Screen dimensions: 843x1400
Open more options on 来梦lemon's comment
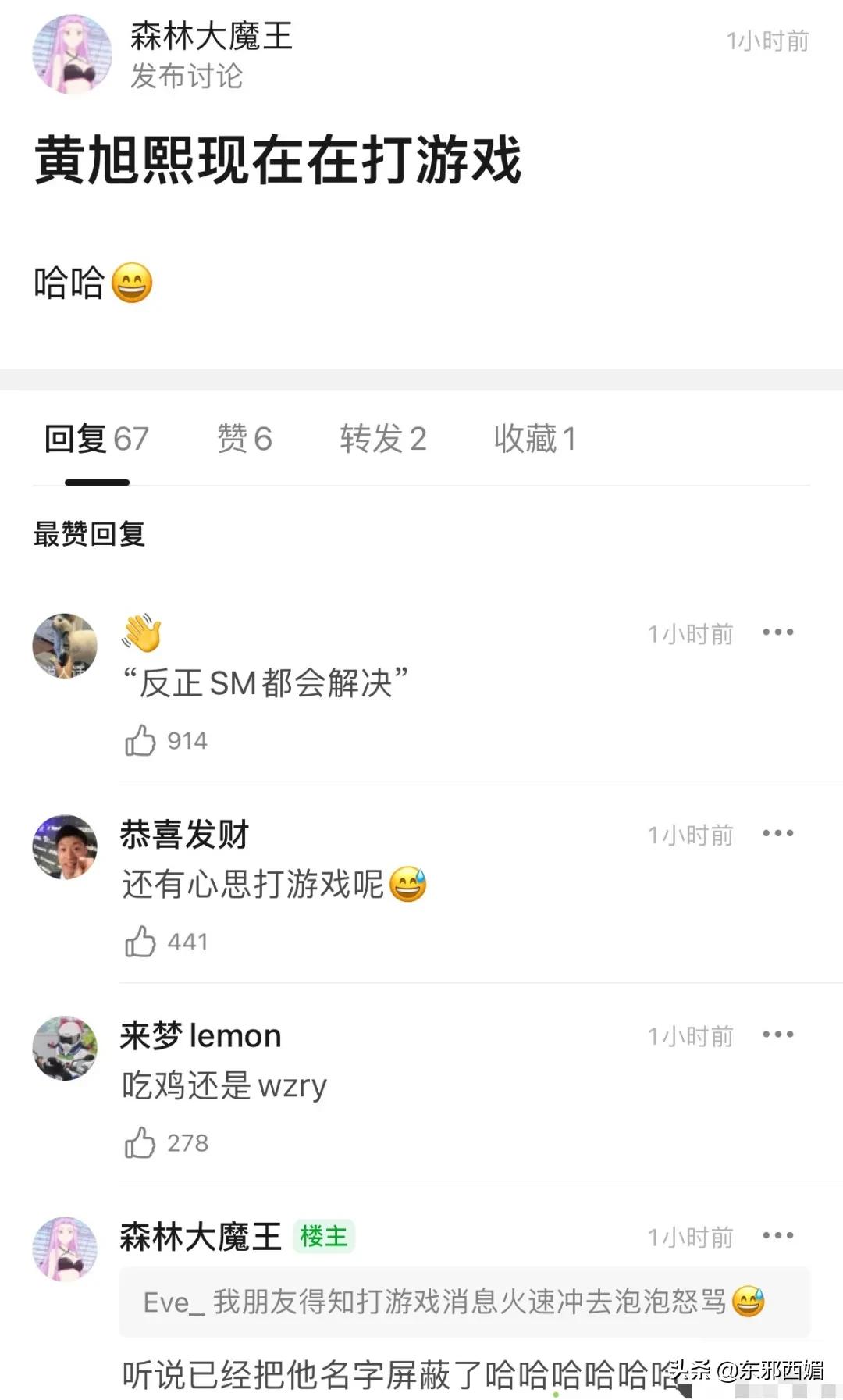(777, 1035)
